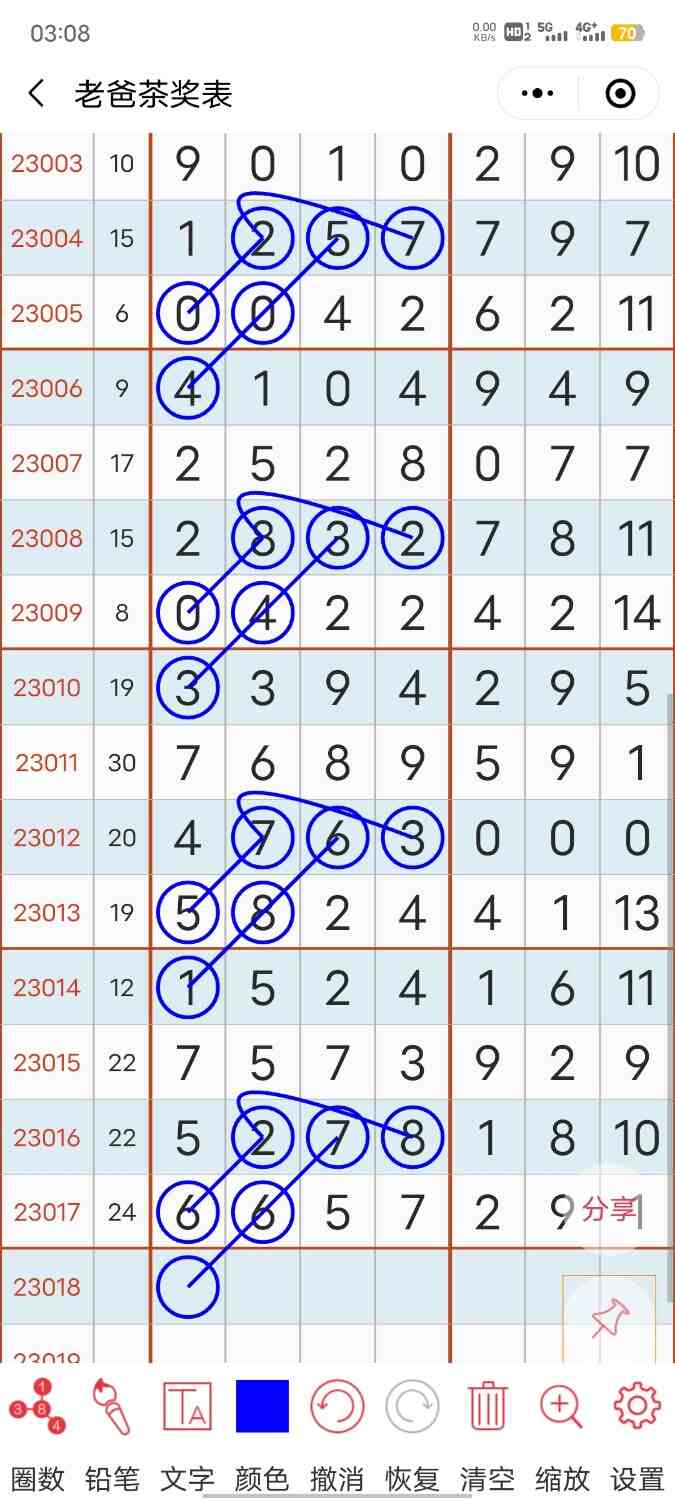The height and width of the screenshot is (1500, 675).
Task: Go back from 老爸茶奖表 page
Action: coord(37,94)
